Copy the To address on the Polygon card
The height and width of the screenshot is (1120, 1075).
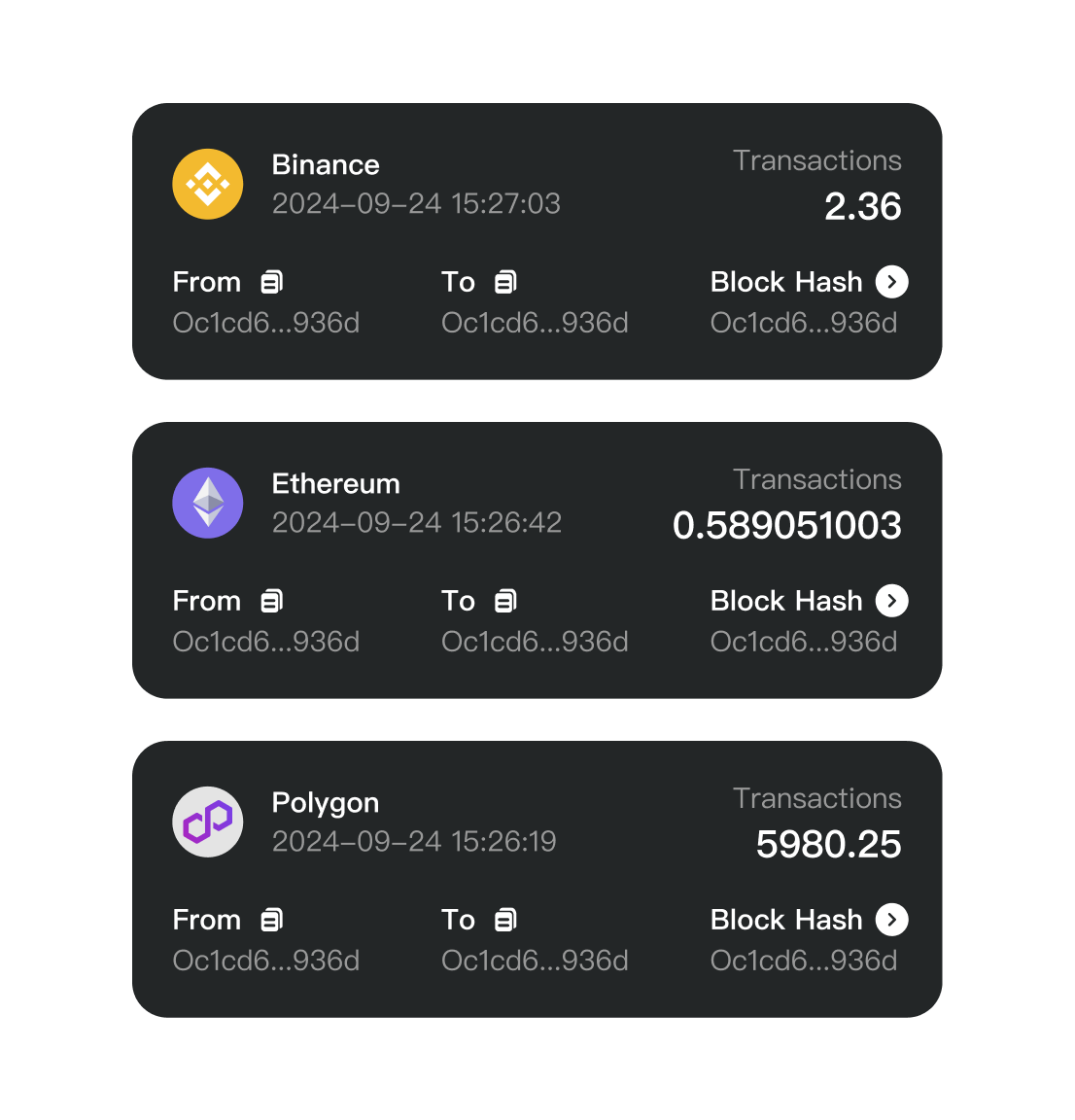click(x=505, y=920)
